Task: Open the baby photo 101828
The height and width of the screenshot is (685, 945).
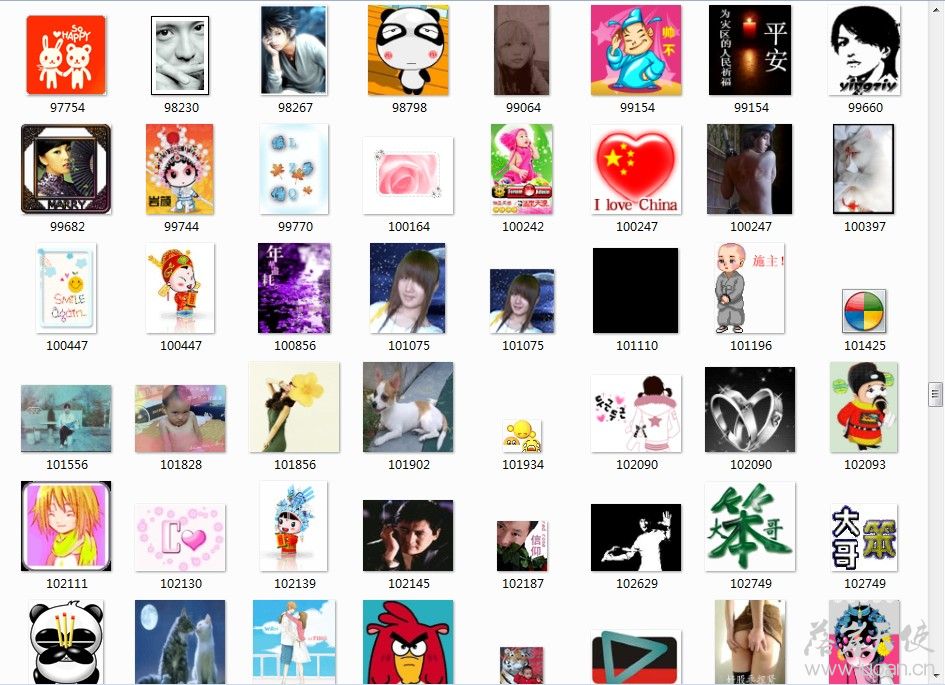Action: point(180,419)
